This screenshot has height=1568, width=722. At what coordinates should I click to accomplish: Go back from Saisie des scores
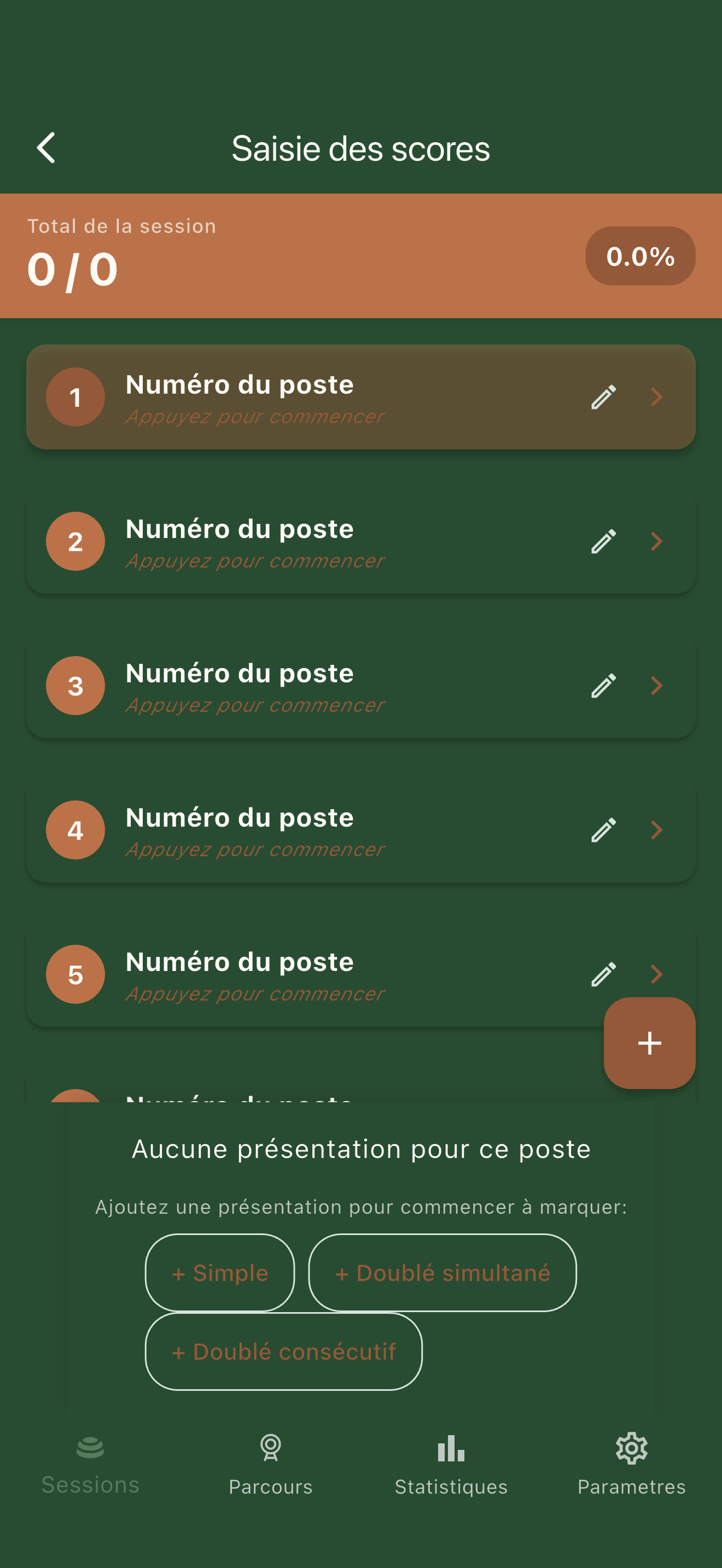[x=46, y=148]
